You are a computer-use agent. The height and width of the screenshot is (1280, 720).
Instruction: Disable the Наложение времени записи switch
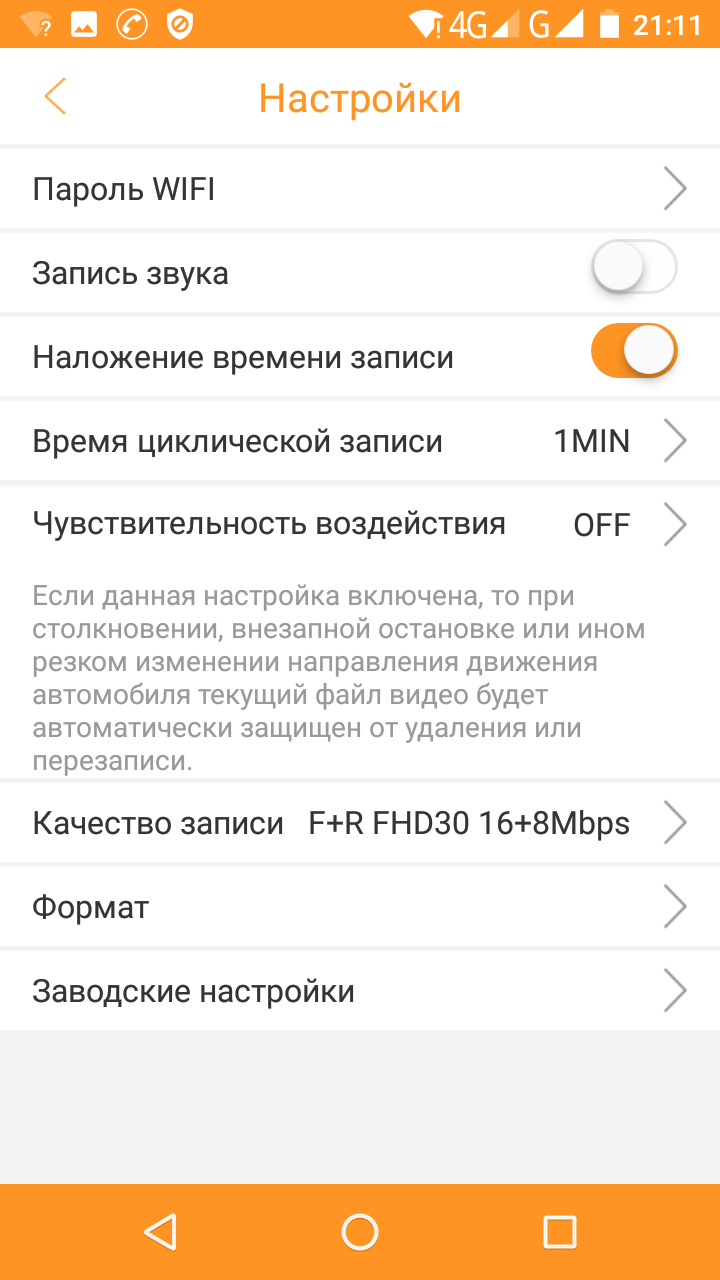(634, 352)
